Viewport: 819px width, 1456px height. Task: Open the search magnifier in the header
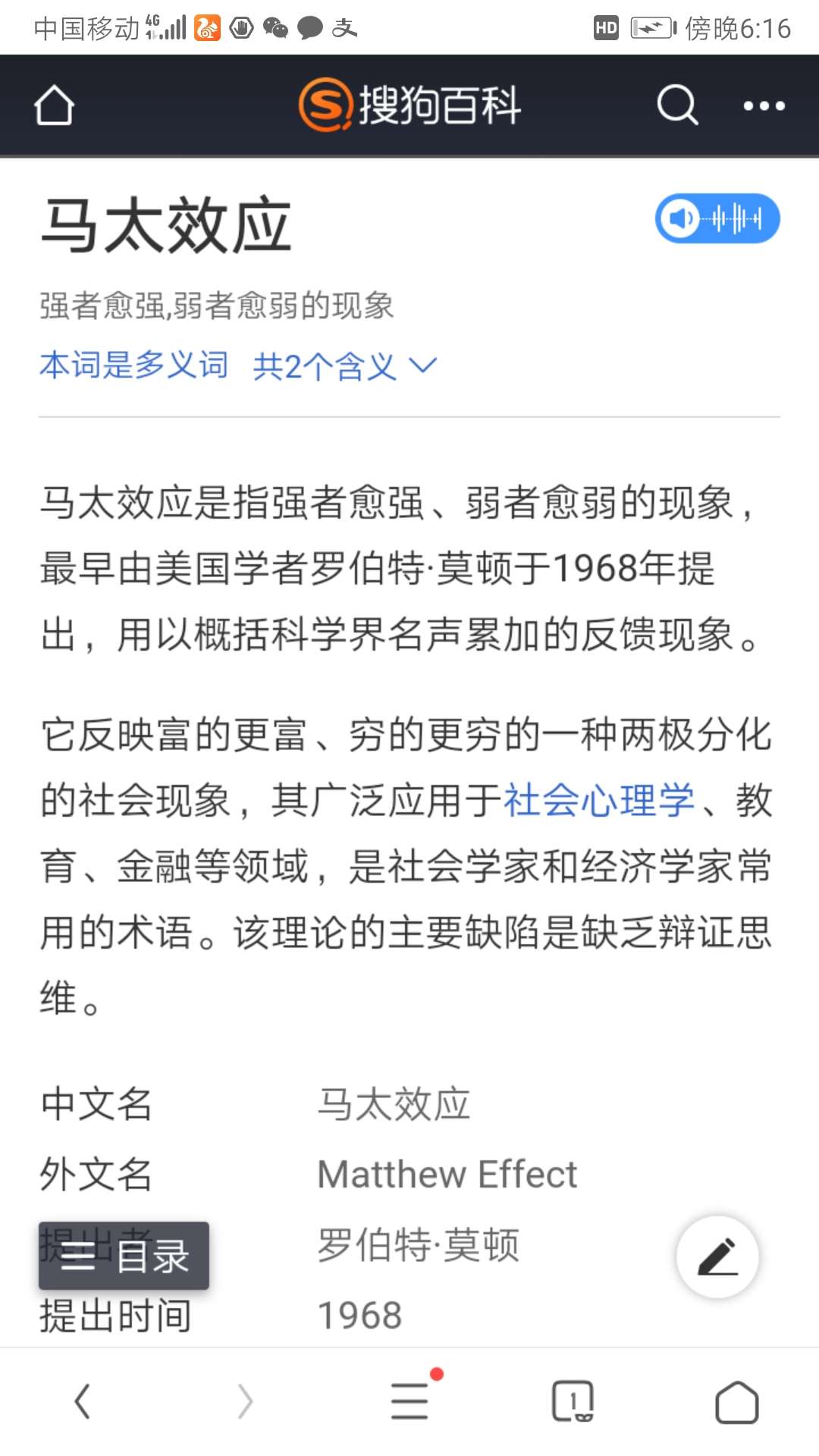[x=677, y=105]
